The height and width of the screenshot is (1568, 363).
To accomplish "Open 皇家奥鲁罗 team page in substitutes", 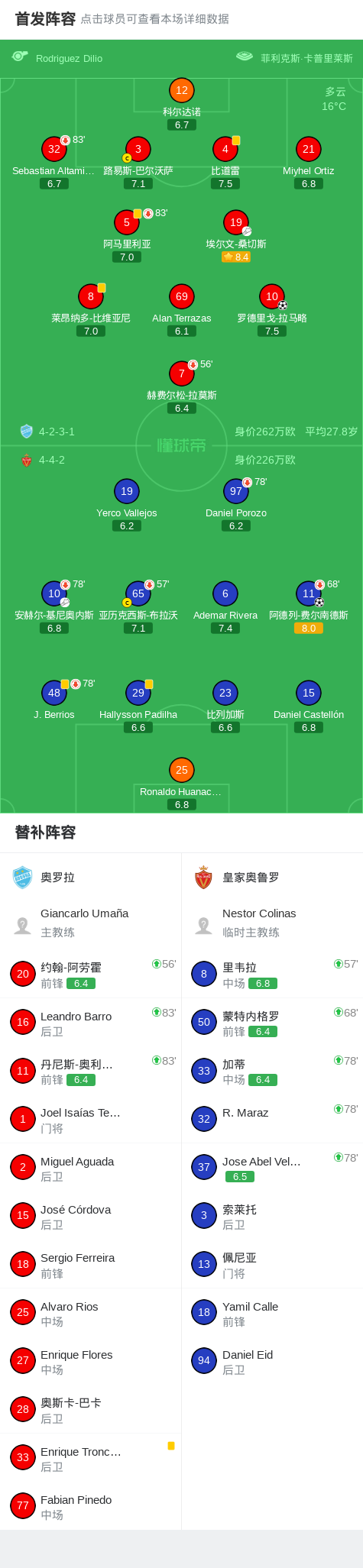I will (272, 878).
